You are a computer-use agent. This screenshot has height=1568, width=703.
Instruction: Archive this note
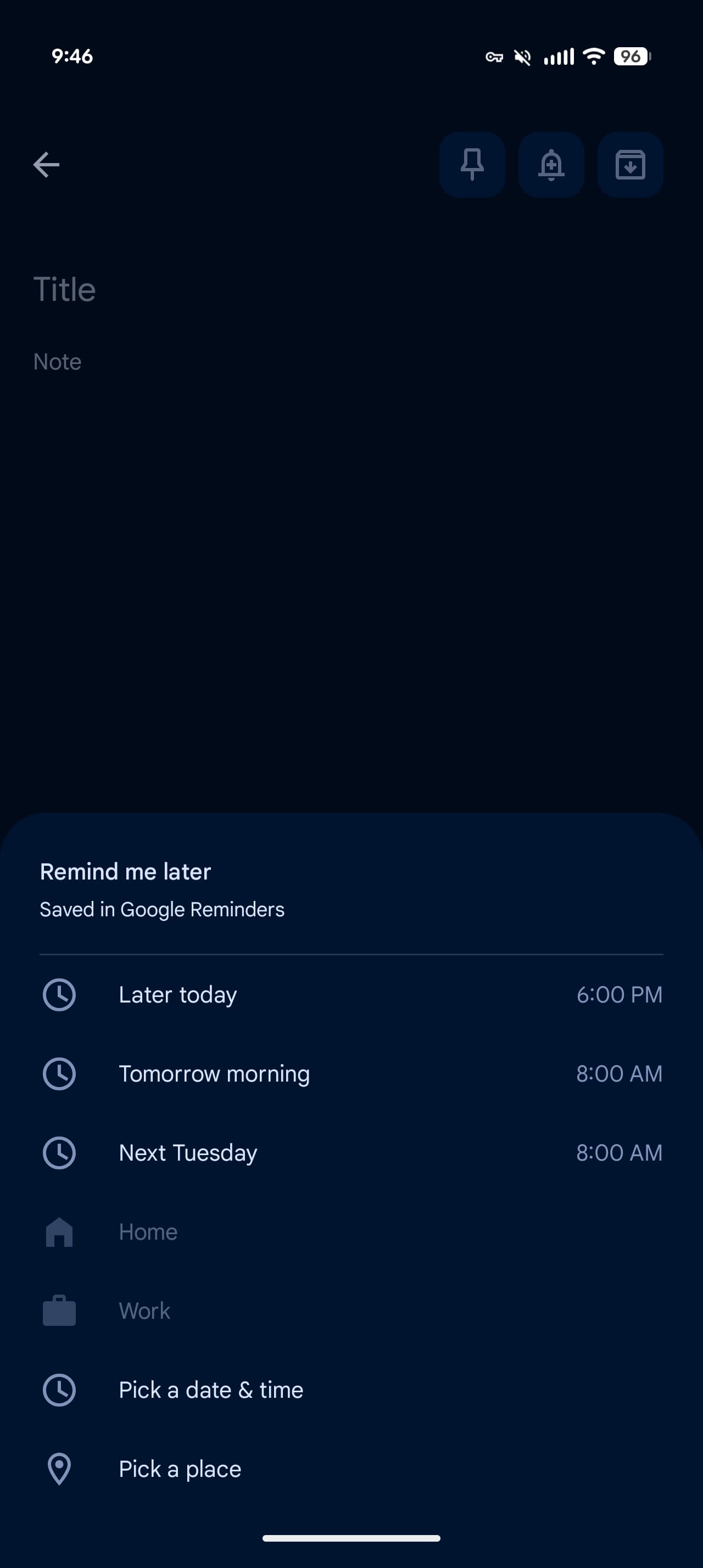tap(630, 164)
